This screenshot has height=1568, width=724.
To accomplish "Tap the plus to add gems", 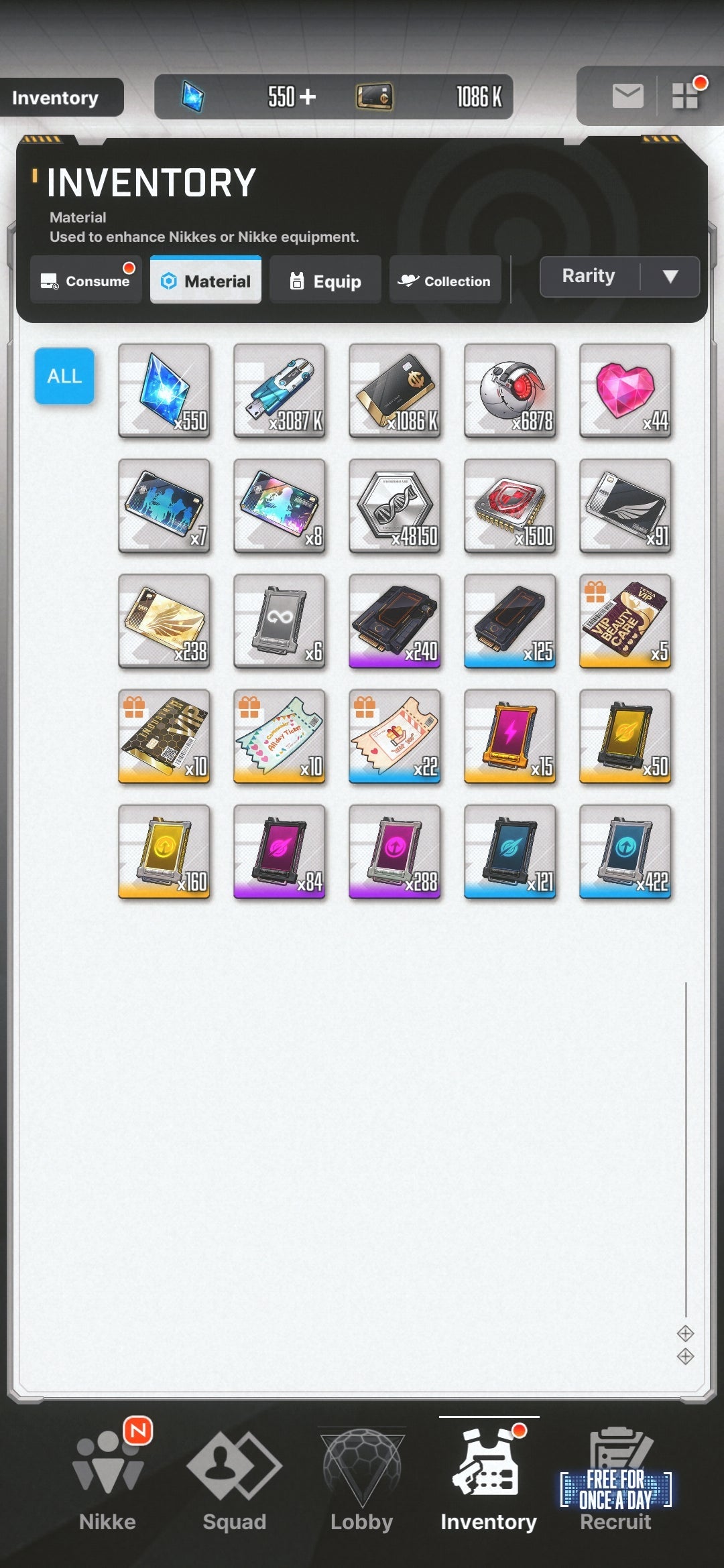I will tap(308, 97).
